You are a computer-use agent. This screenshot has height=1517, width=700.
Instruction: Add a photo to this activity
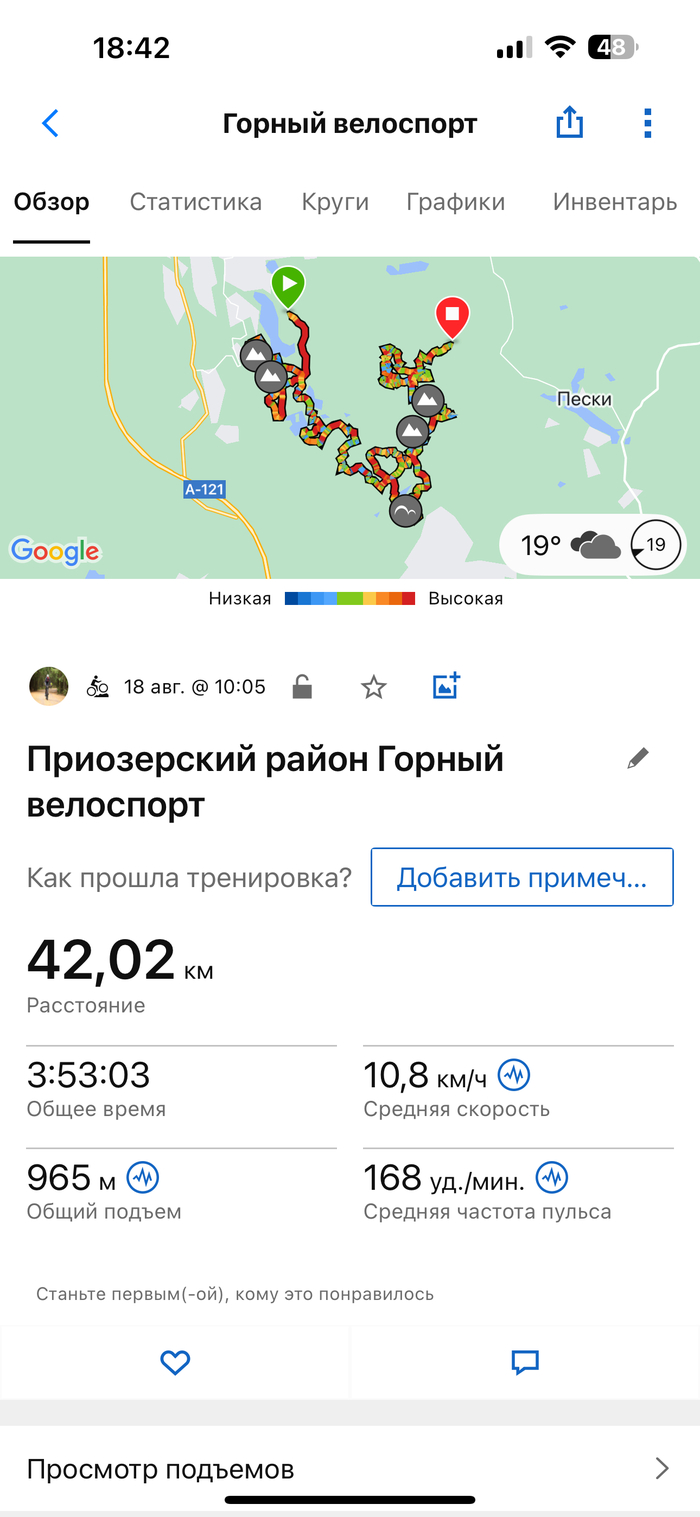tap(445, 686)
